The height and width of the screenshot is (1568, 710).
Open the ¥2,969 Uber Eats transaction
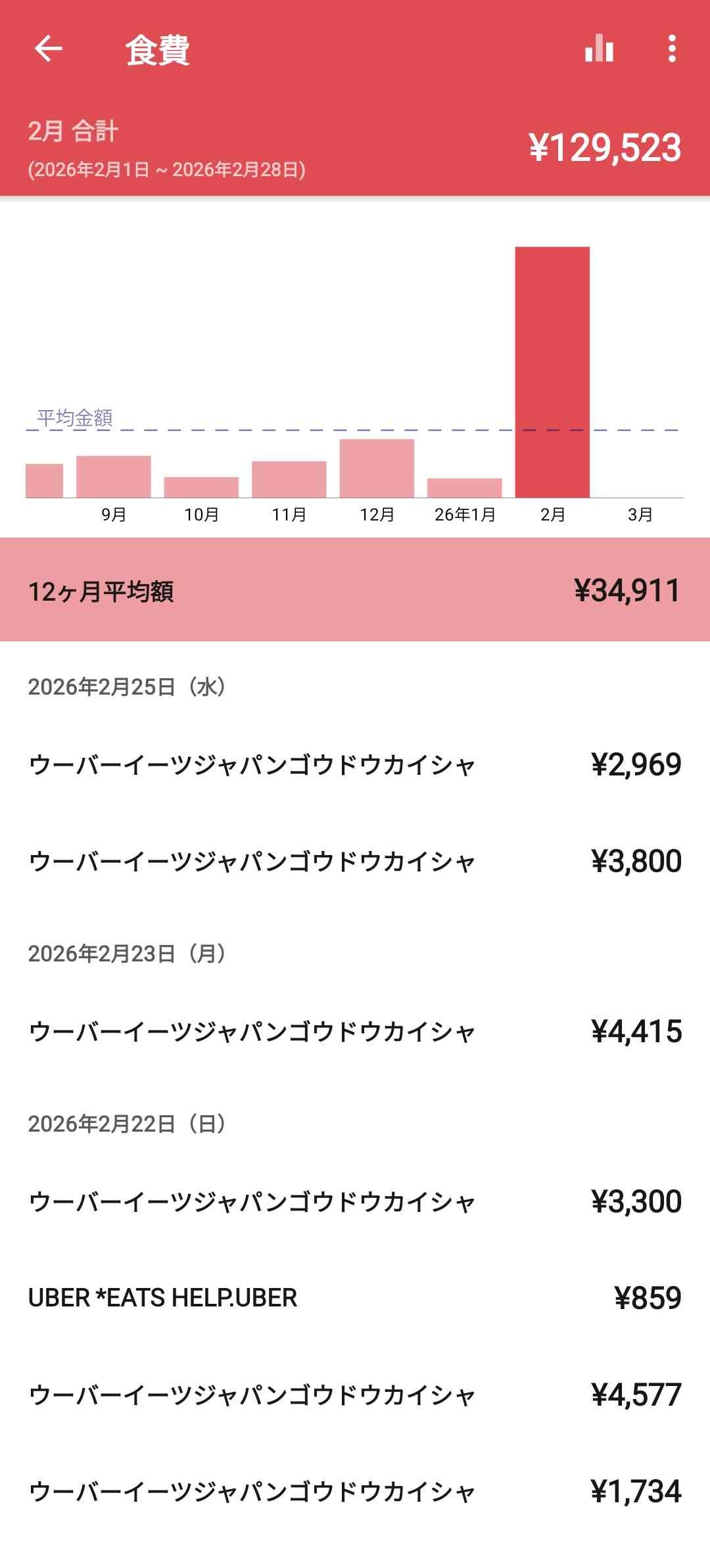pyautogui.click(x=355, y=765)
